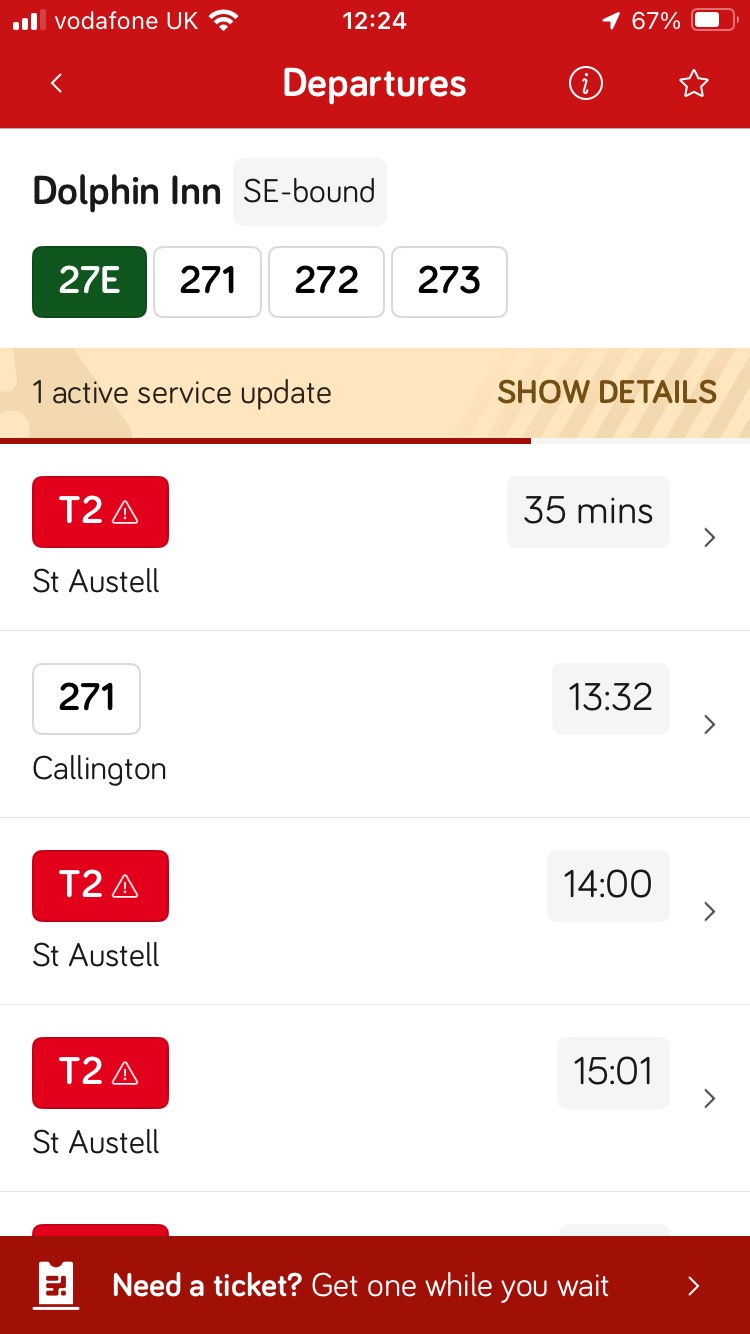This screenshot has width=750, height=1334.
Task: Open T2 St Austell in 35 mins
Action: [375, 537]
